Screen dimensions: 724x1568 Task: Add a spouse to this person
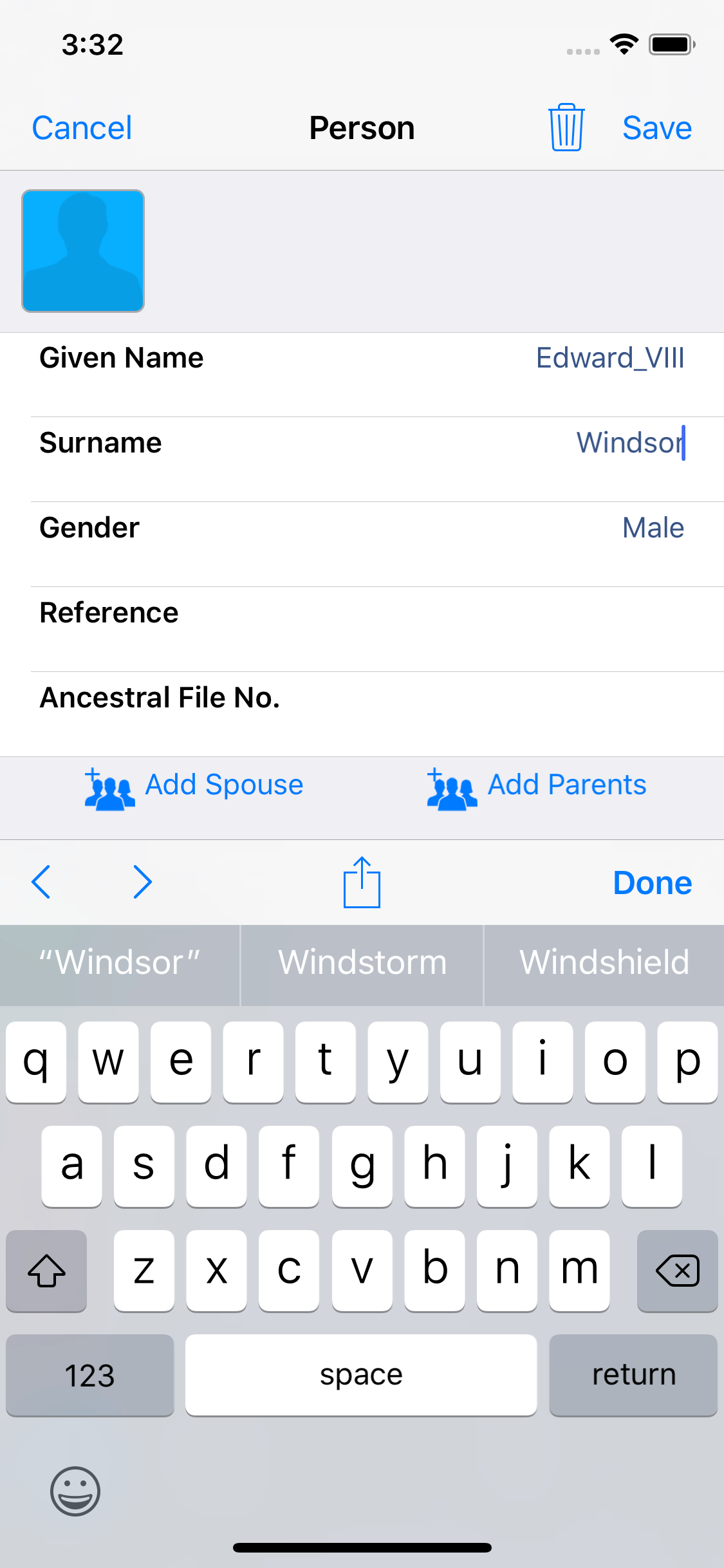pyautogui.click(x=194, y=786)
